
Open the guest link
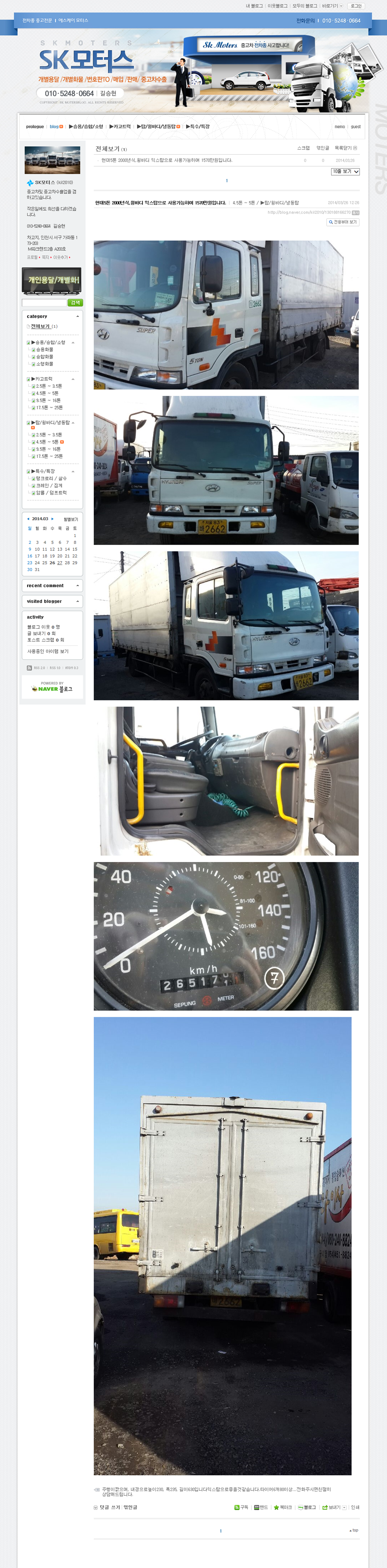coord(355,126)
